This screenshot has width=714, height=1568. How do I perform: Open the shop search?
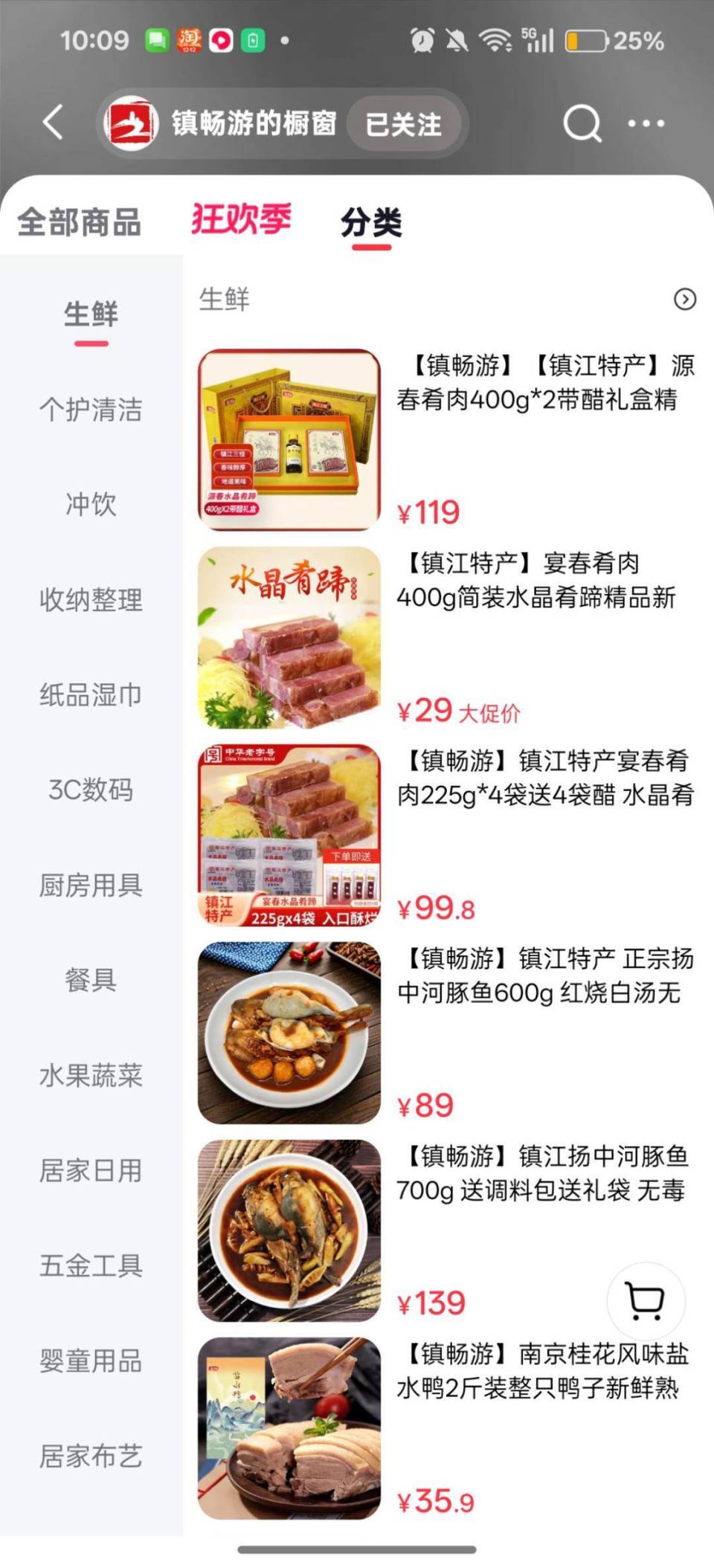[583, 123]
